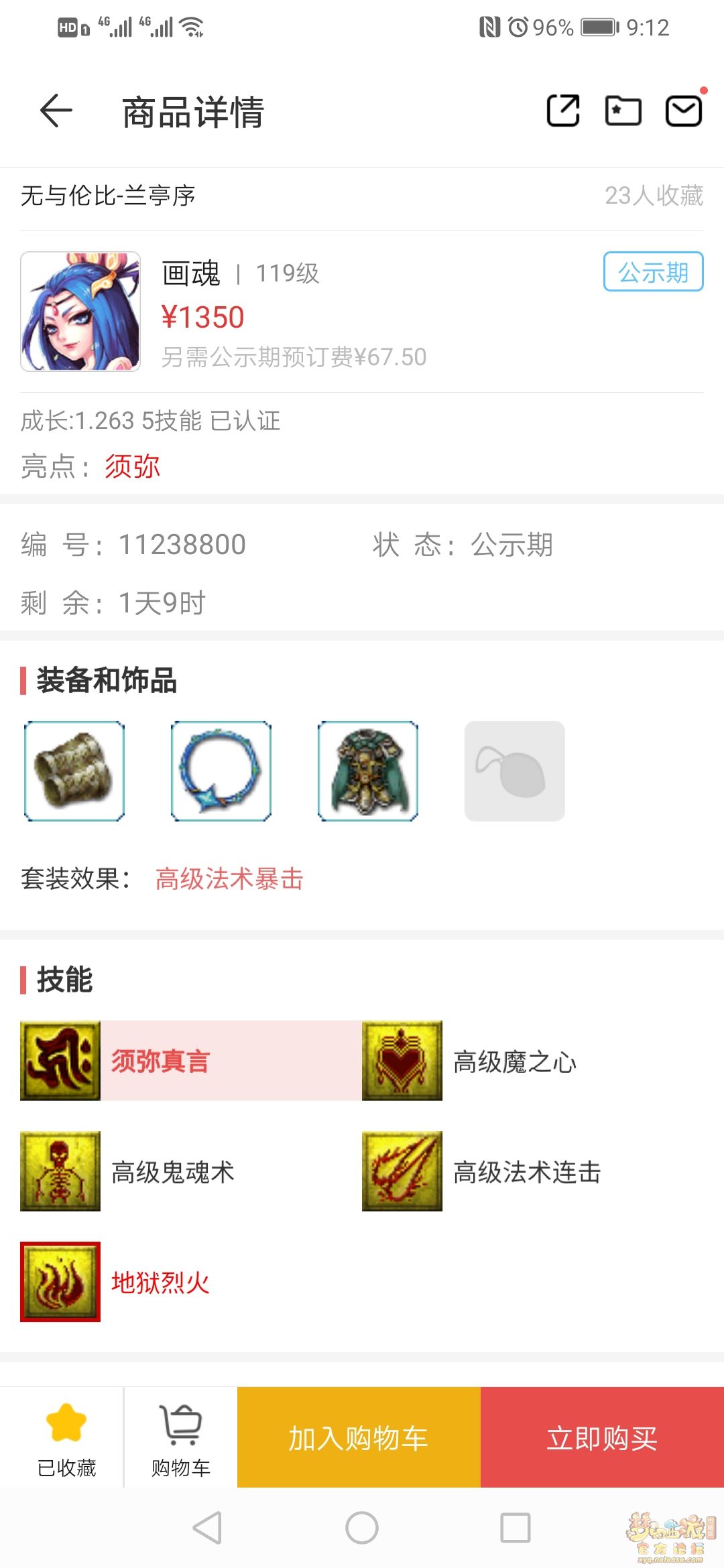Open the 购物车 shopping cart

(181, 1437)
